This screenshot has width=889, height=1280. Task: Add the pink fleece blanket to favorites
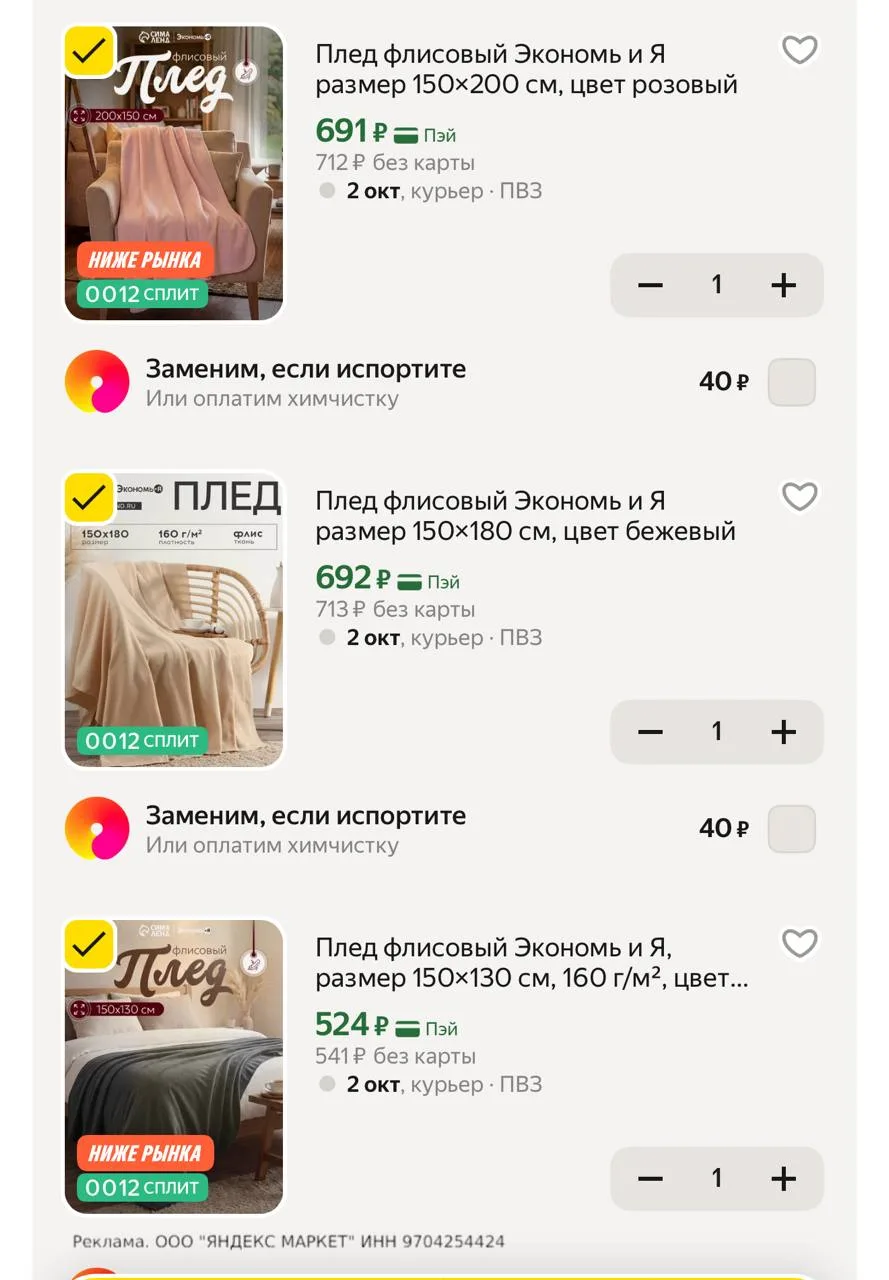pos(799,50)
